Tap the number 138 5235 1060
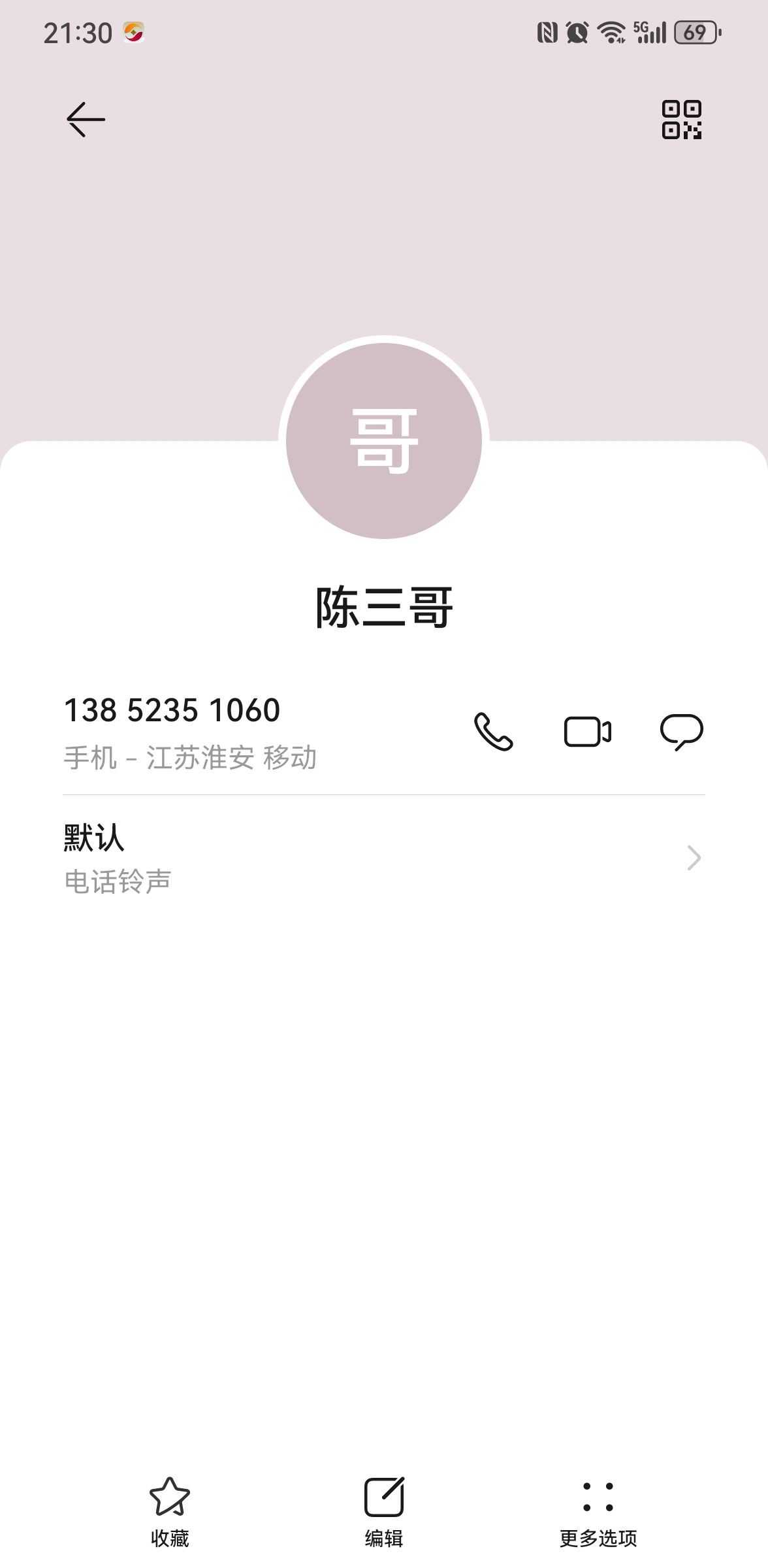The width and height of the screenshot is (768, 1568). tap(172, 710)
